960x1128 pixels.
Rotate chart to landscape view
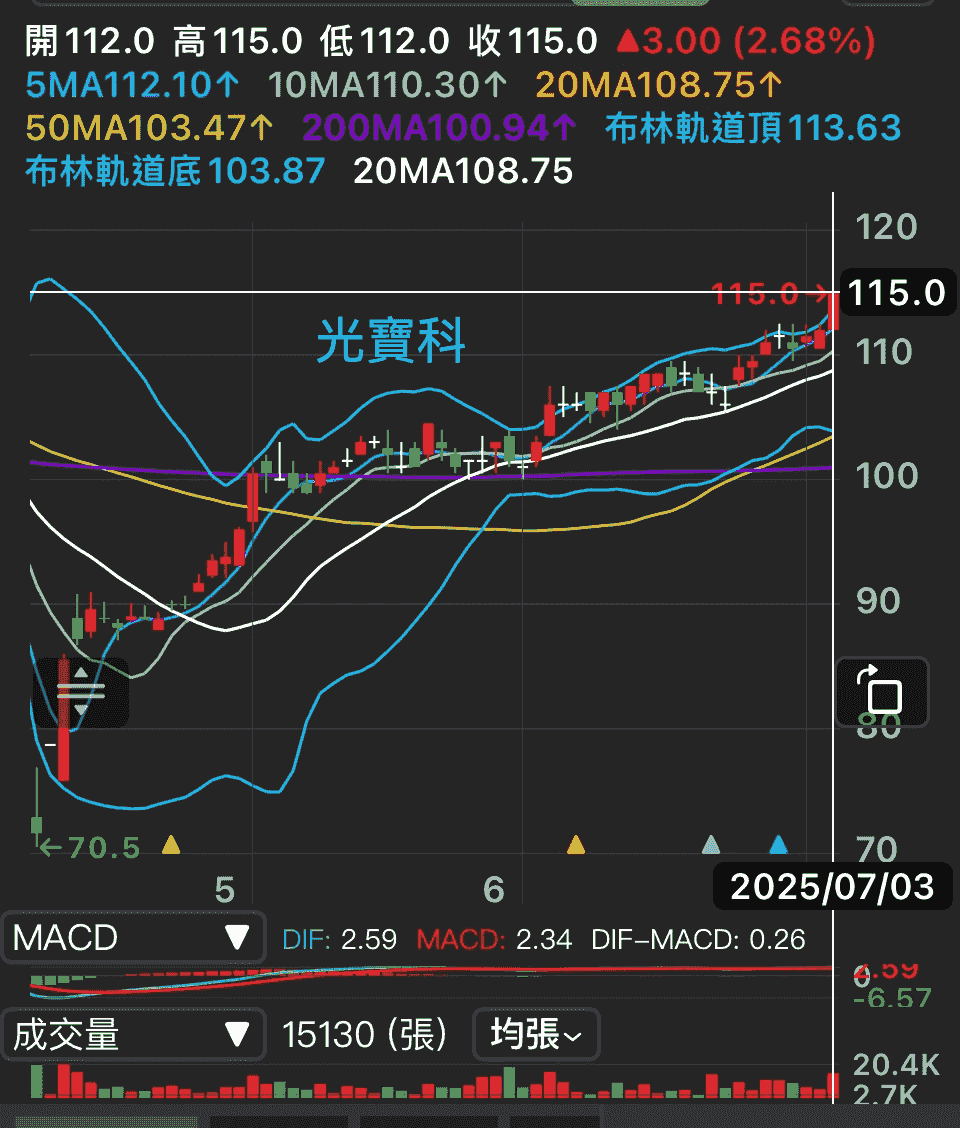pos(882,692)
